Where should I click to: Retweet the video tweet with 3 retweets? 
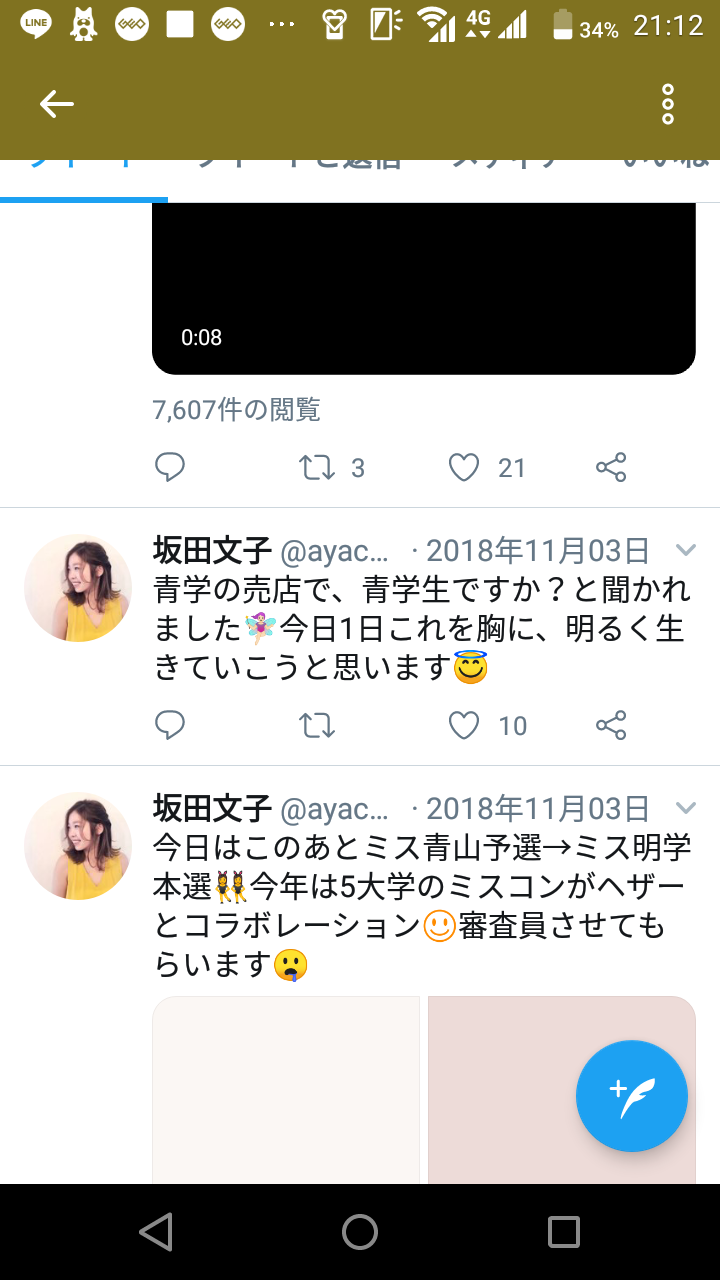click(x=318, y=467)
